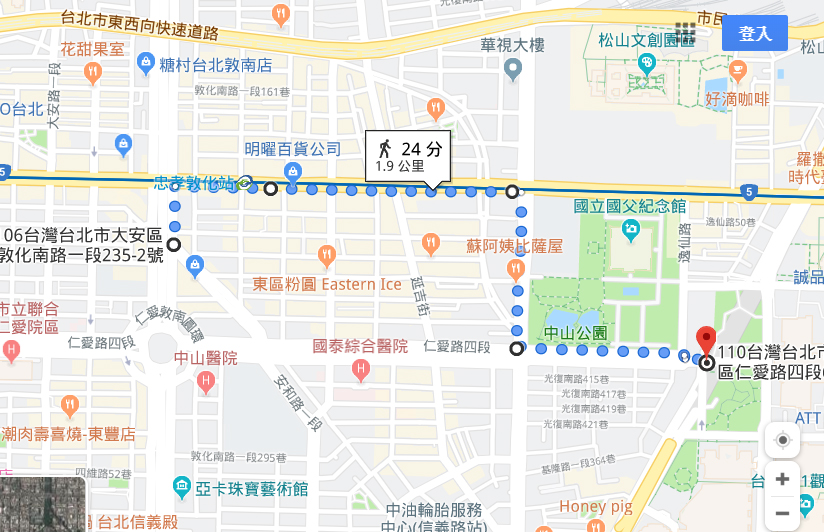Open 糖村台北敦南店 shop marker
This screenshot has height=532, width=824.
[146, 66]
